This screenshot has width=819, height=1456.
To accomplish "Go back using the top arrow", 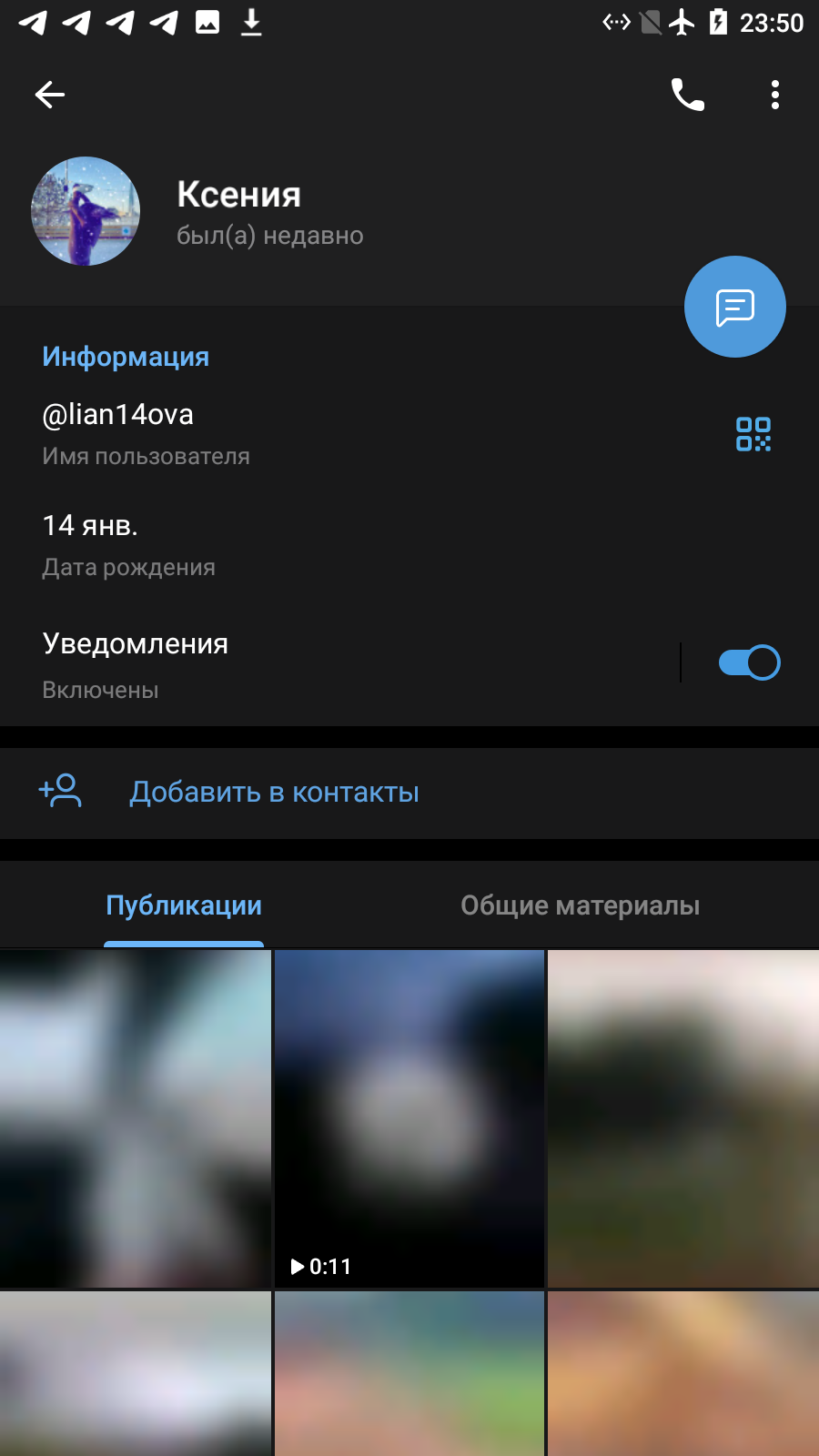I will click(50, 95).
